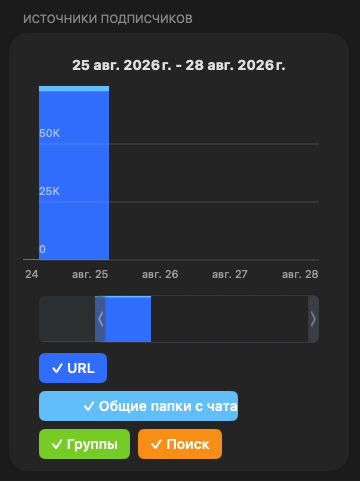This screenshot has height=481, width=360.
Task: Tap the right handle of the range selector
Action: coord(313,319)
